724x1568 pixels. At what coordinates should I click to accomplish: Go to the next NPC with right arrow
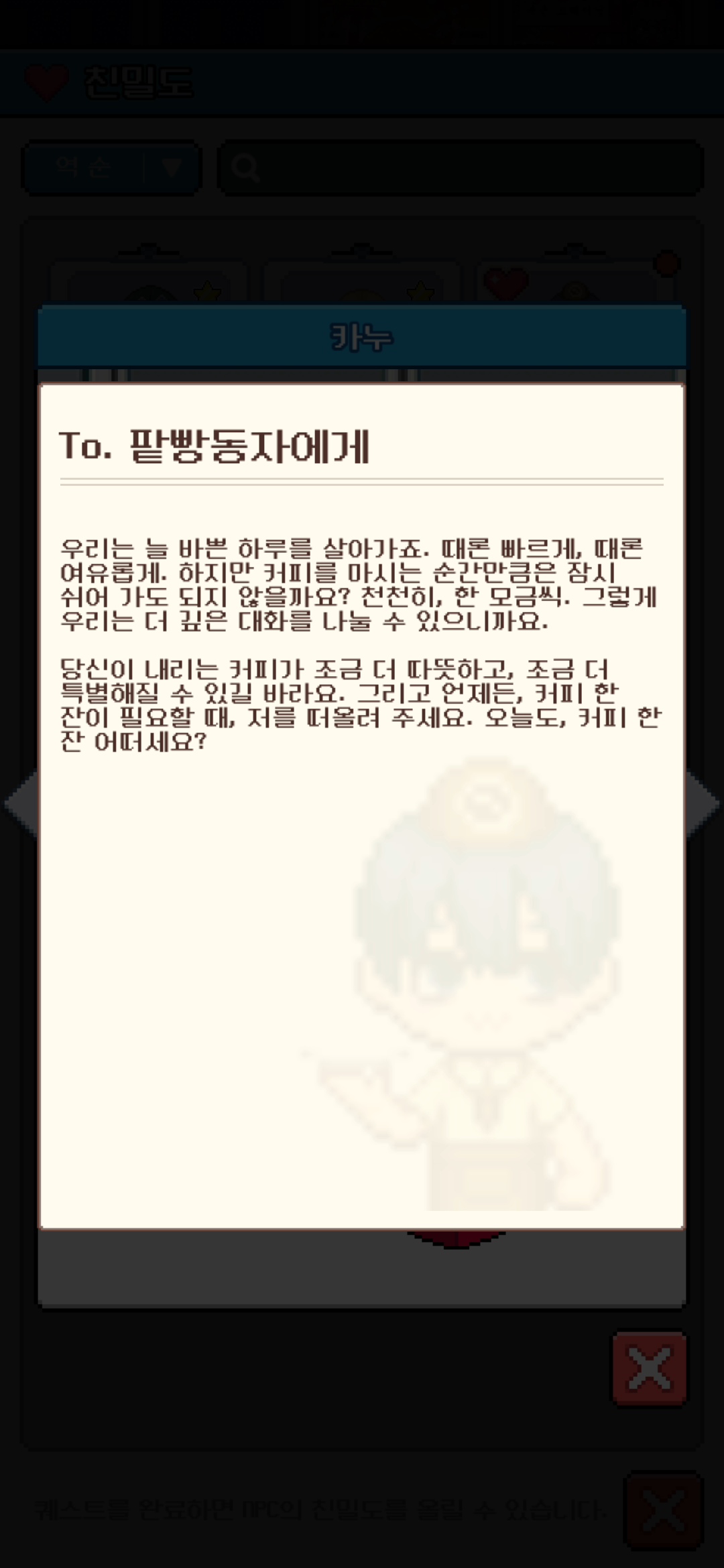pyautogui.click(x=704, y=804)
